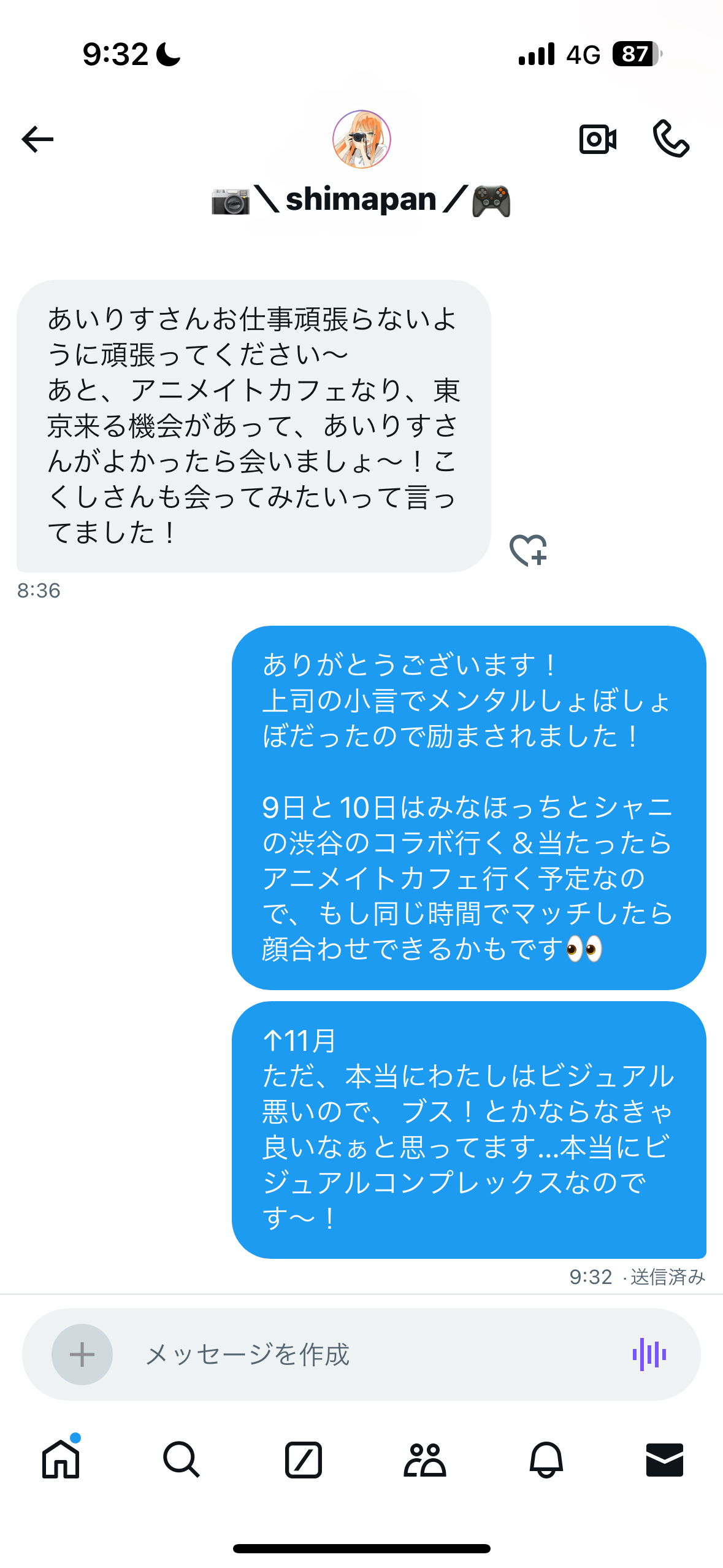Image resolution: width=723 pixels, height=1568 pixels.
Task: Record a voice message
Action: (x=649, y=1354)
